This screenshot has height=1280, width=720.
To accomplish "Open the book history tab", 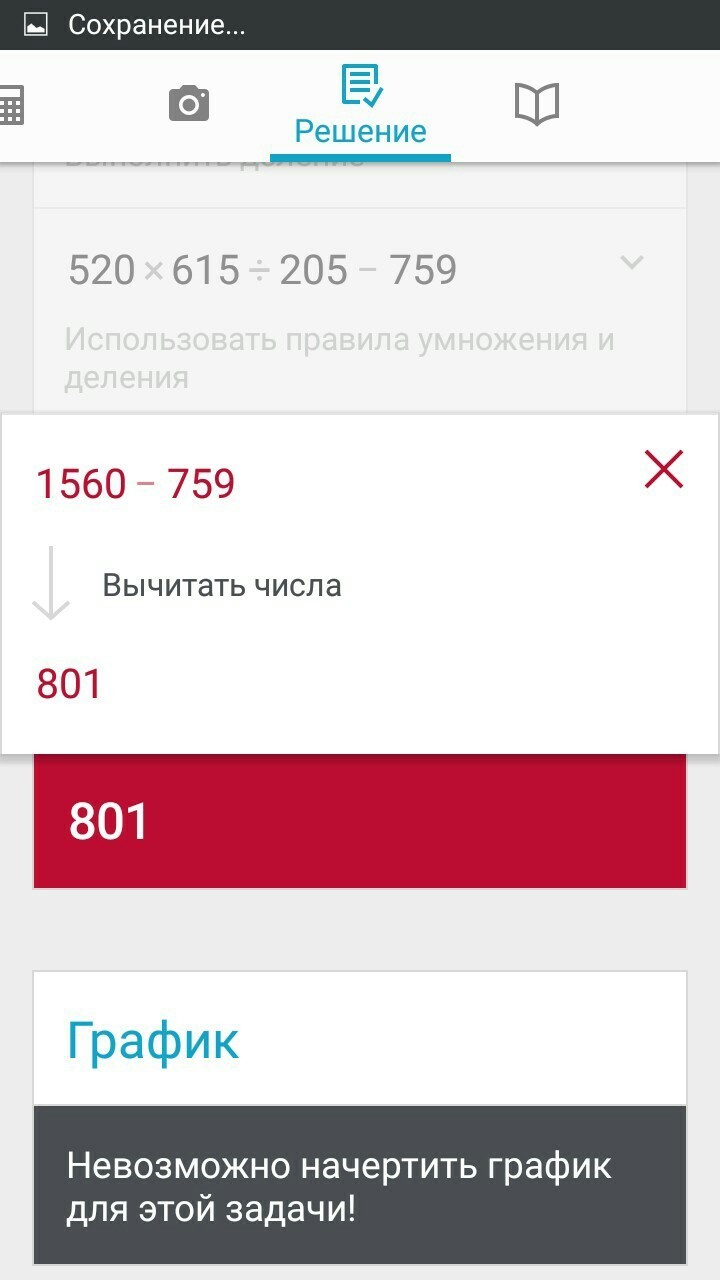I will [536, 104].
